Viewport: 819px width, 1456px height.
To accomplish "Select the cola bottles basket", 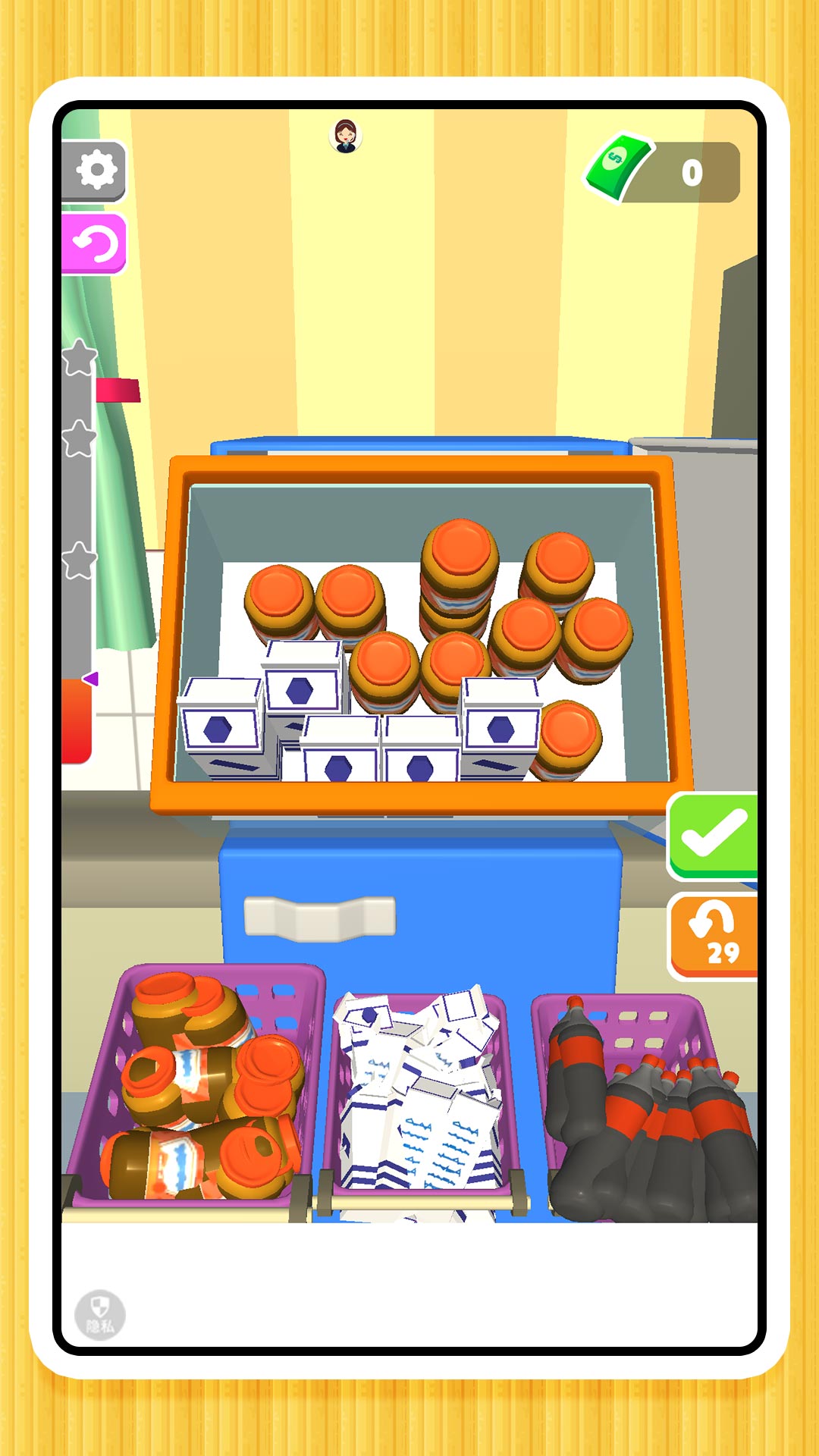I will [647, 1108].
